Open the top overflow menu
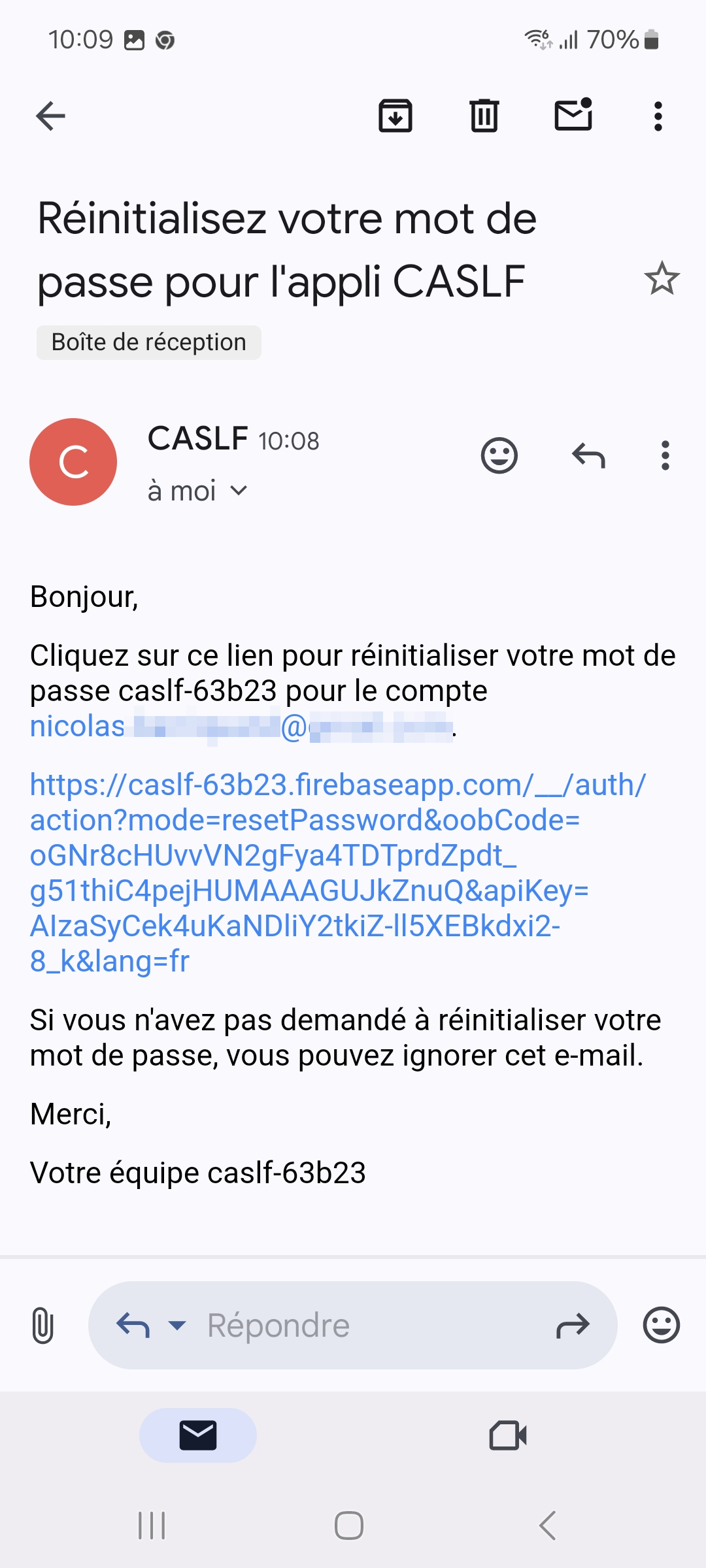The height and width of the screenshot is (1568, 706). tap(658, 117)
